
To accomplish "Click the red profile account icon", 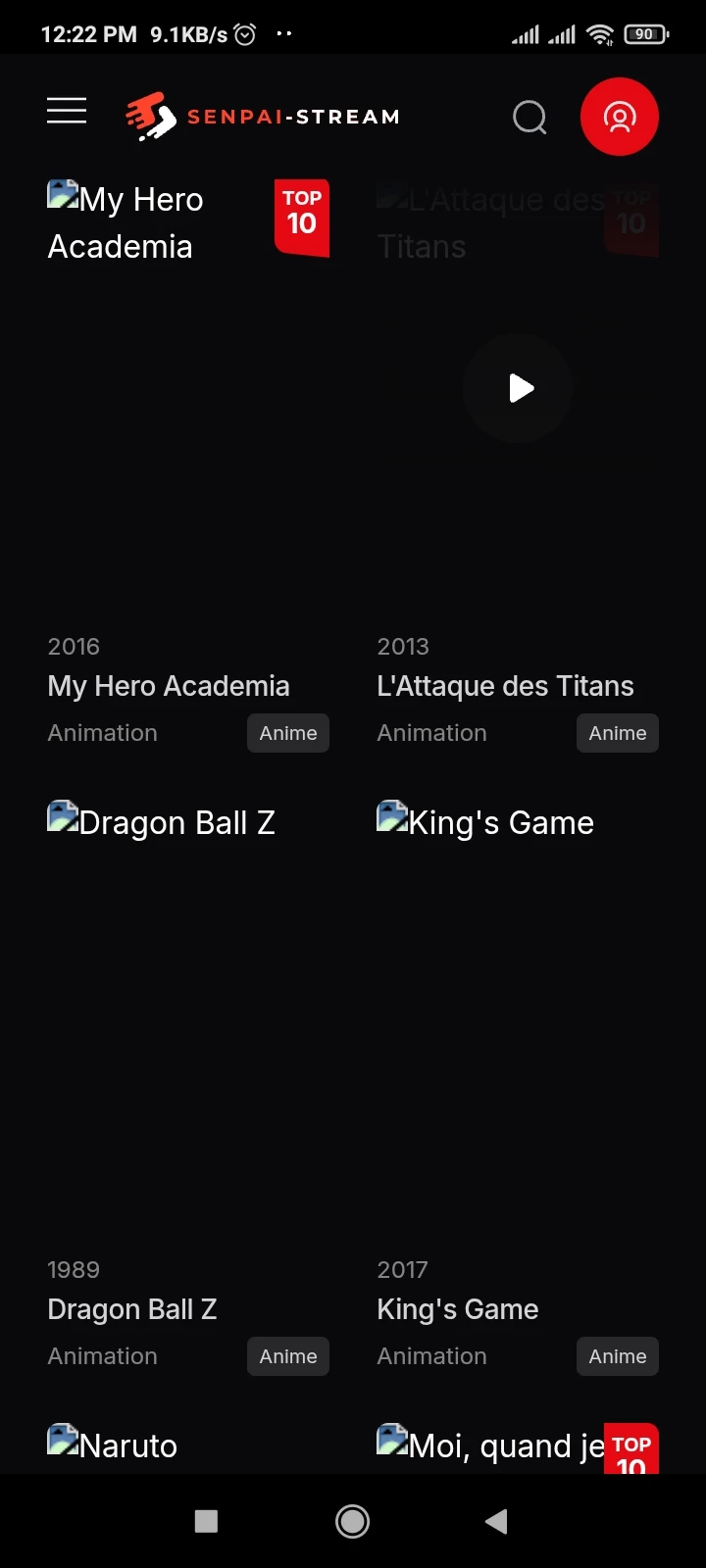I will coord(620,117).
